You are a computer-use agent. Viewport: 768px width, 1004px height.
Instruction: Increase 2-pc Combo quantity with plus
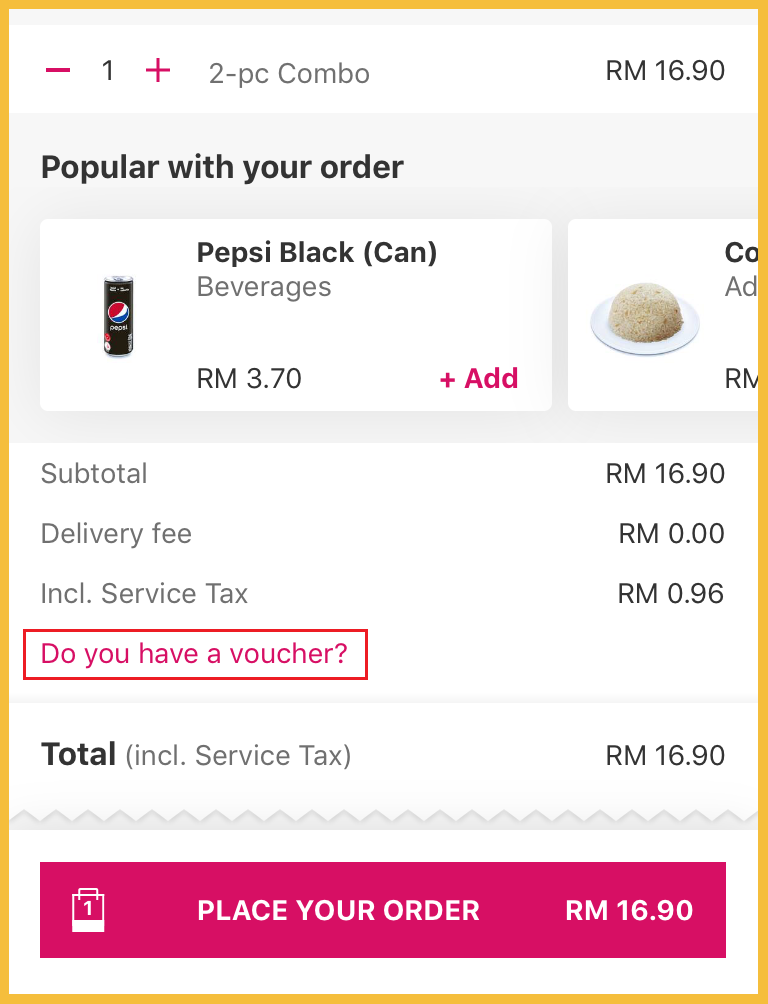tap(158, 71)
